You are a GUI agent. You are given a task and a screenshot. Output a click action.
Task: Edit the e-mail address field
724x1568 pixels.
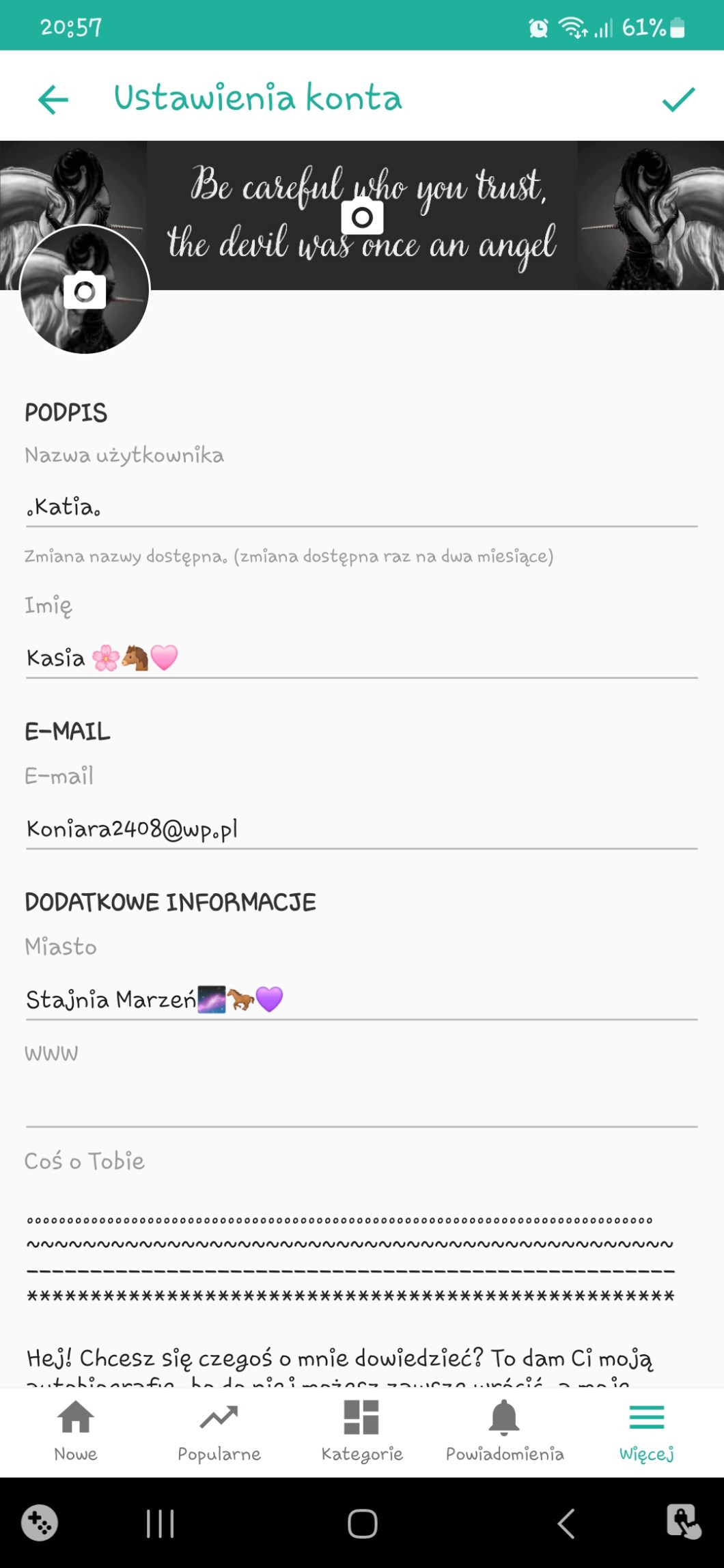coord(361,828)
